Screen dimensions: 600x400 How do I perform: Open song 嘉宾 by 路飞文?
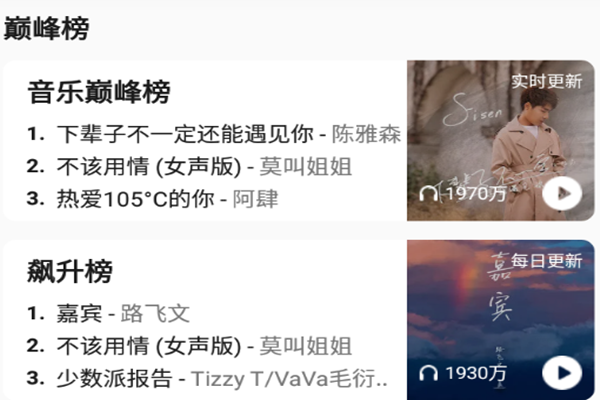point(122,313)
